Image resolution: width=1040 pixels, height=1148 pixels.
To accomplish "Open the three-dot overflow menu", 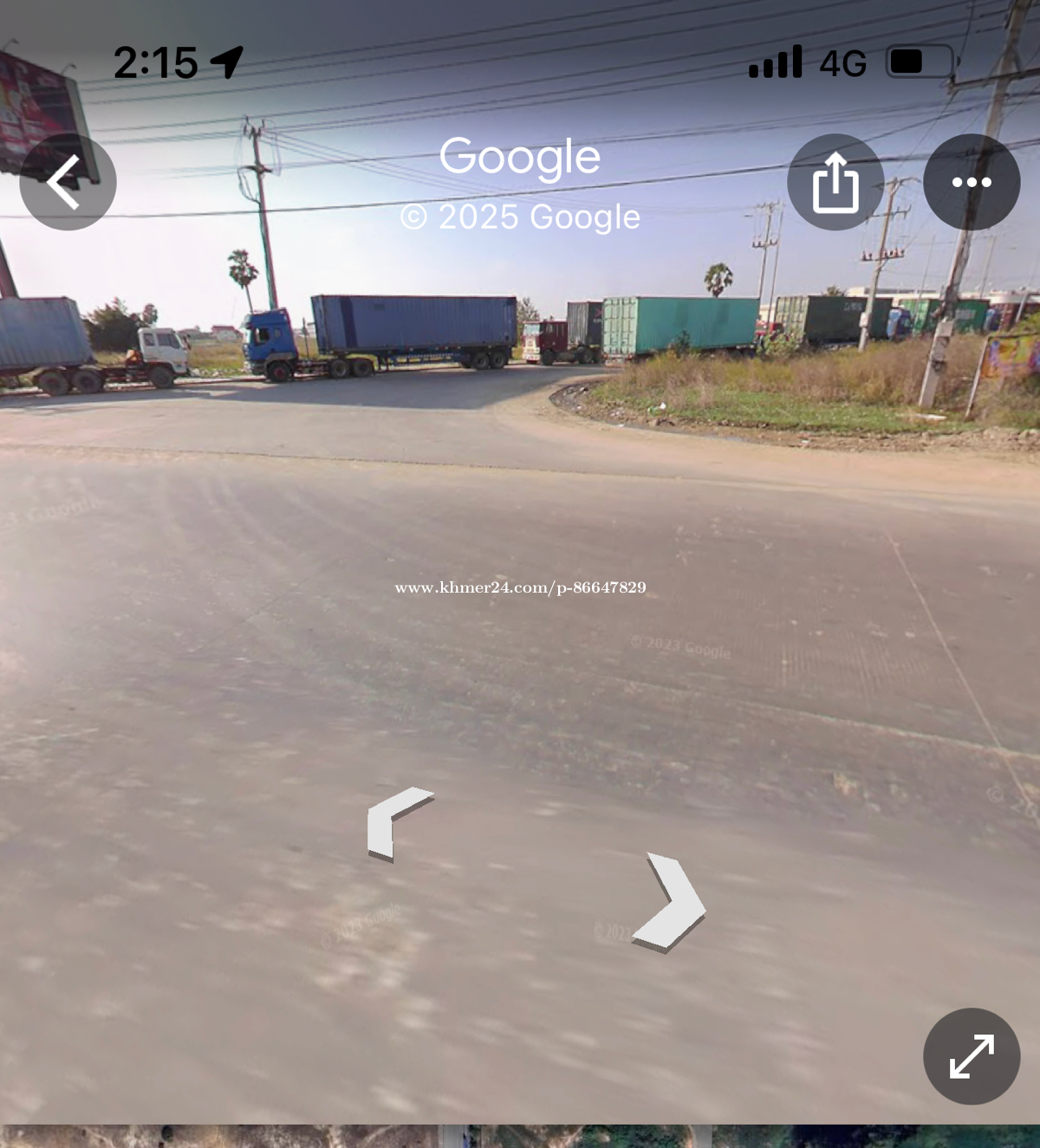I will click(972, 182).
